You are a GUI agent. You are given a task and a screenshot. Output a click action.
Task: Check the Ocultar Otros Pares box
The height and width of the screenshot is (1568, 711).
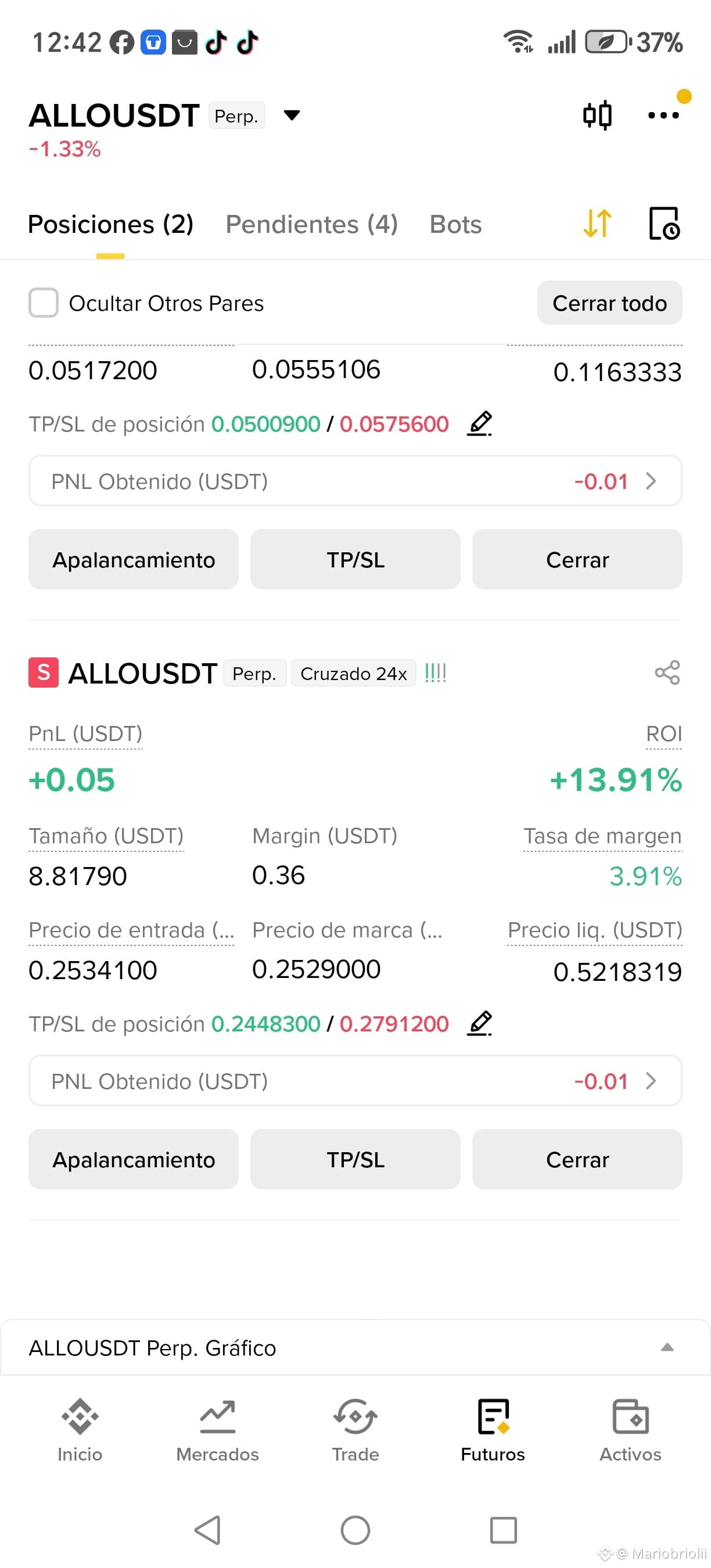pyautogui.click(x=44, y=303)
